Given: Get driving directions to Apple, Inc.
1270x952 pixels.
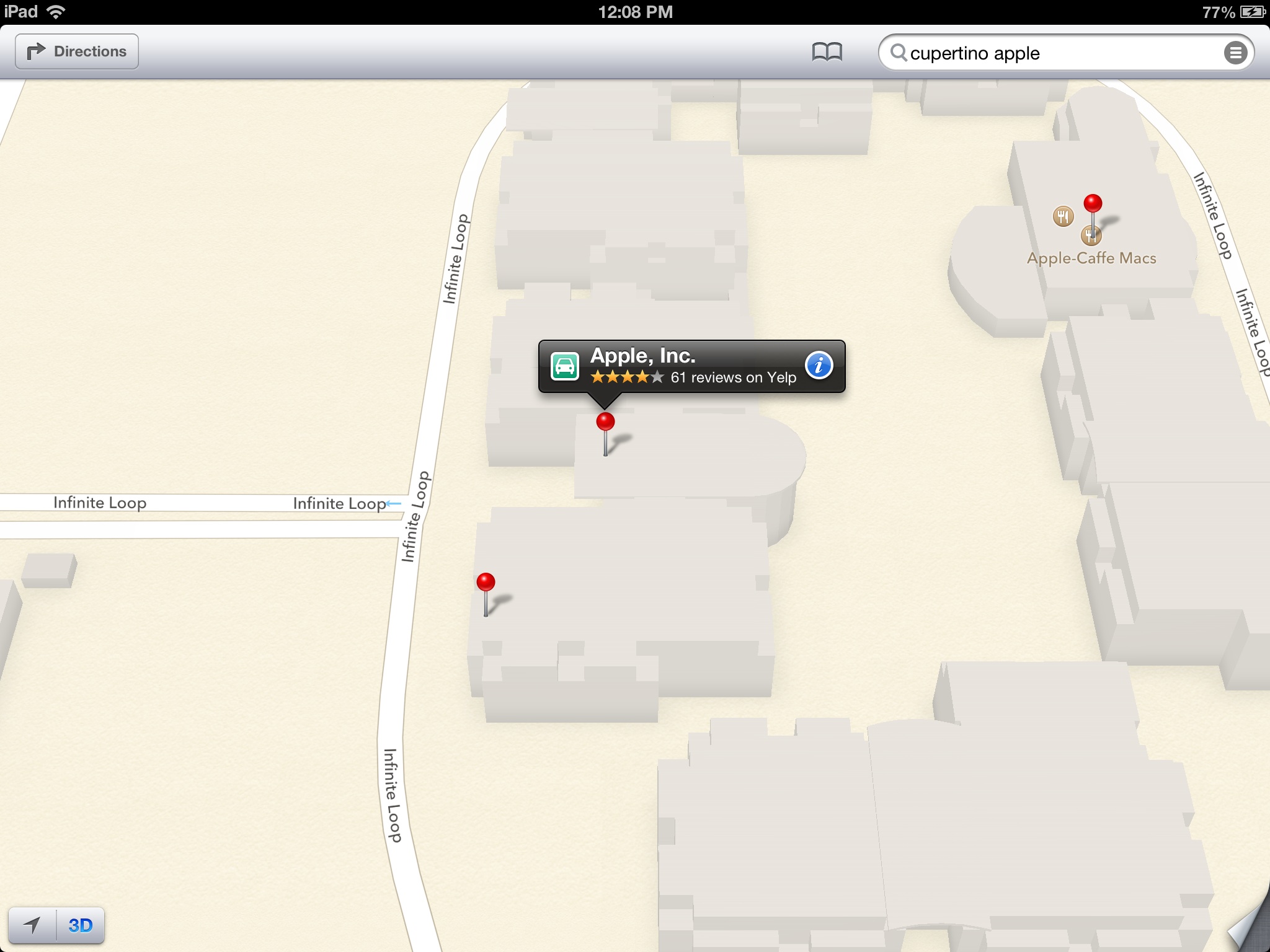Looking at the screenshot, I should pos(565,366).
